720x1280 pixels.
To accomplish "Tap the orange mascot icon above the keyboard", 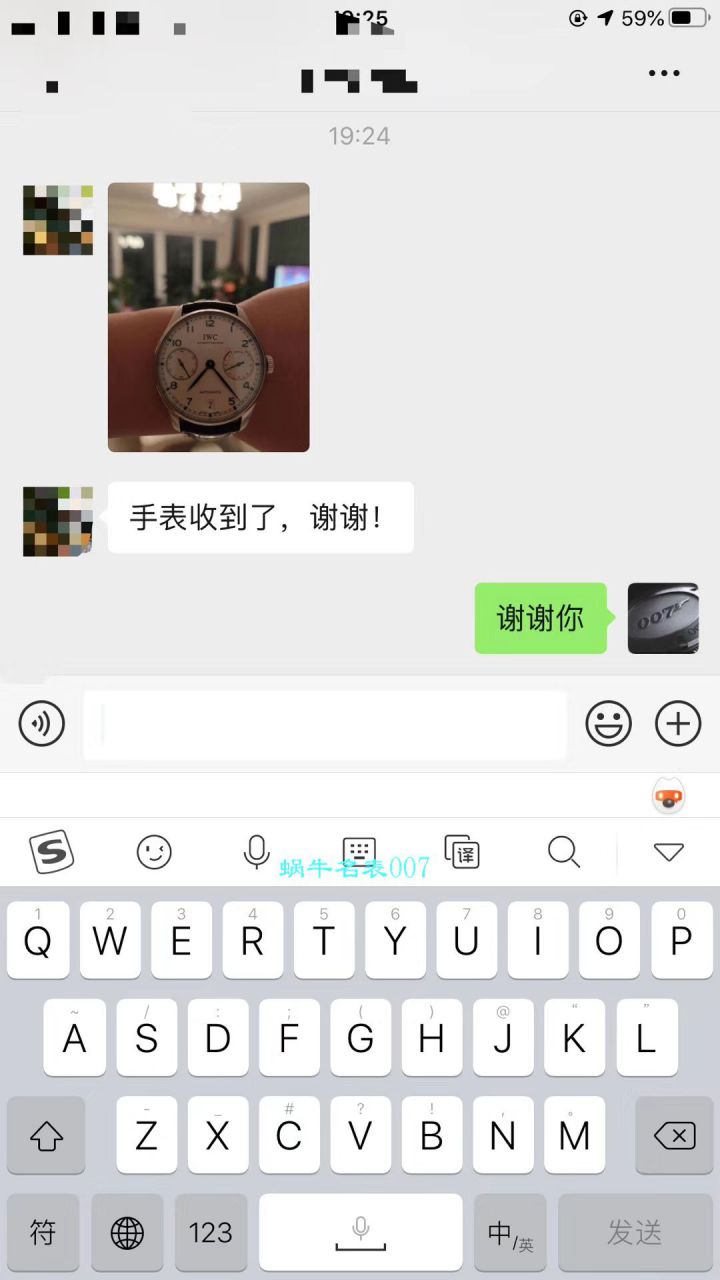I will coord(669,797).
